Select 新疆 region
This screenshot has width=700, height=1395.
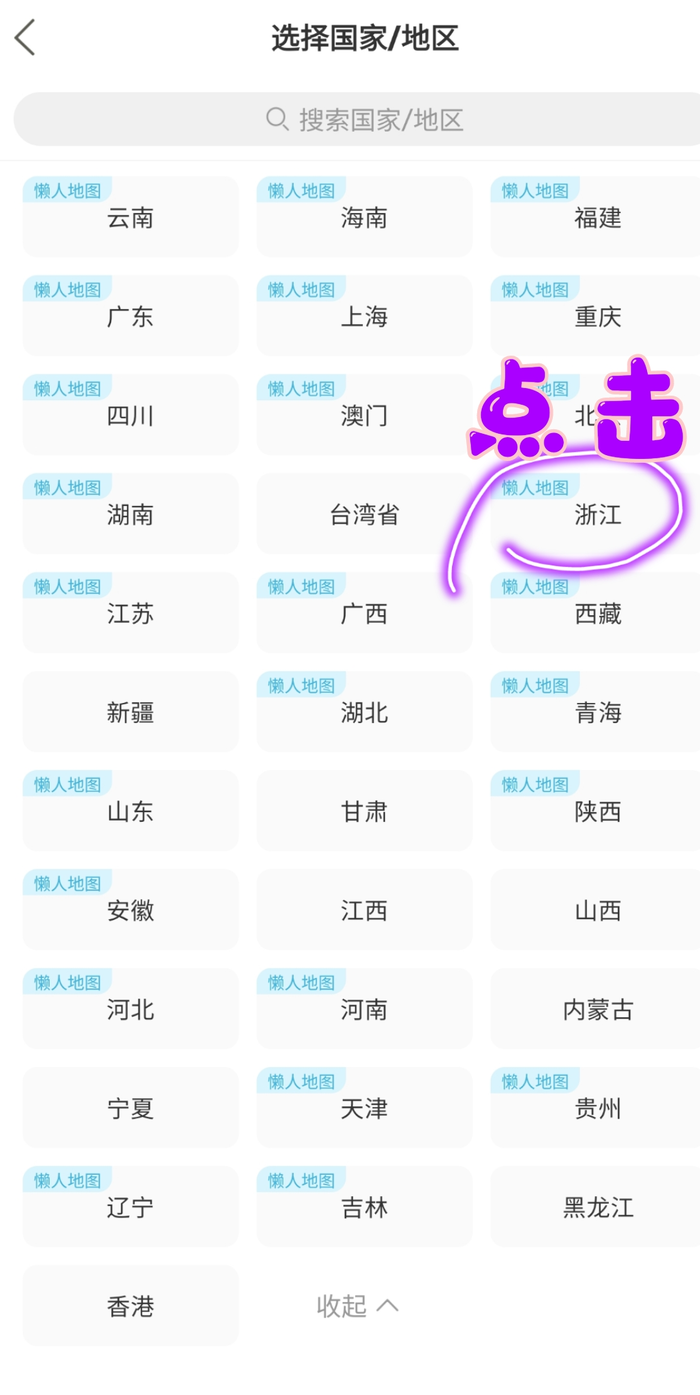130,712
